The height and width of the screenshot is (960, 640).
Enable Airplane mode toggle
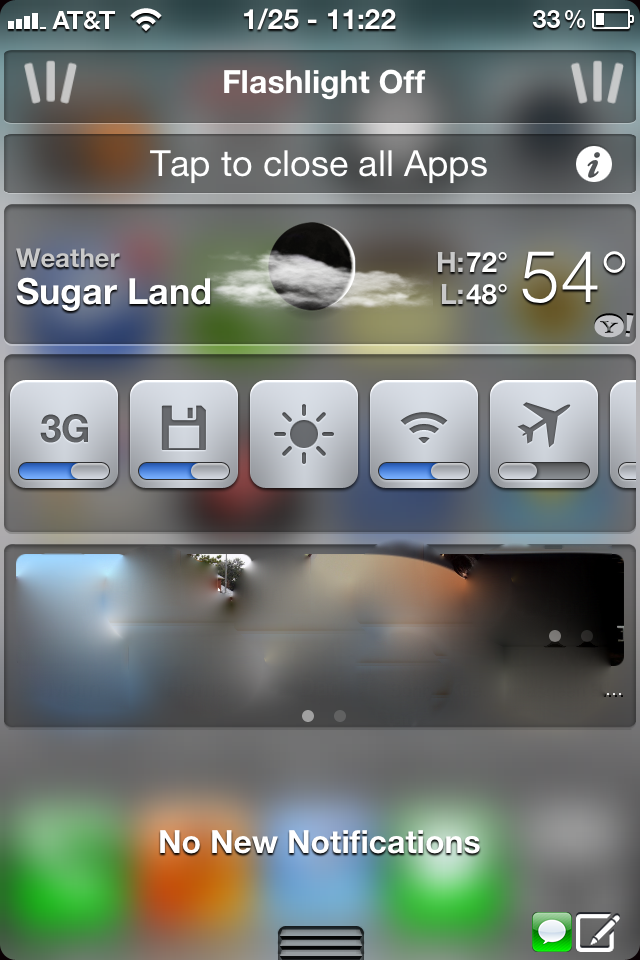(544, 434)
